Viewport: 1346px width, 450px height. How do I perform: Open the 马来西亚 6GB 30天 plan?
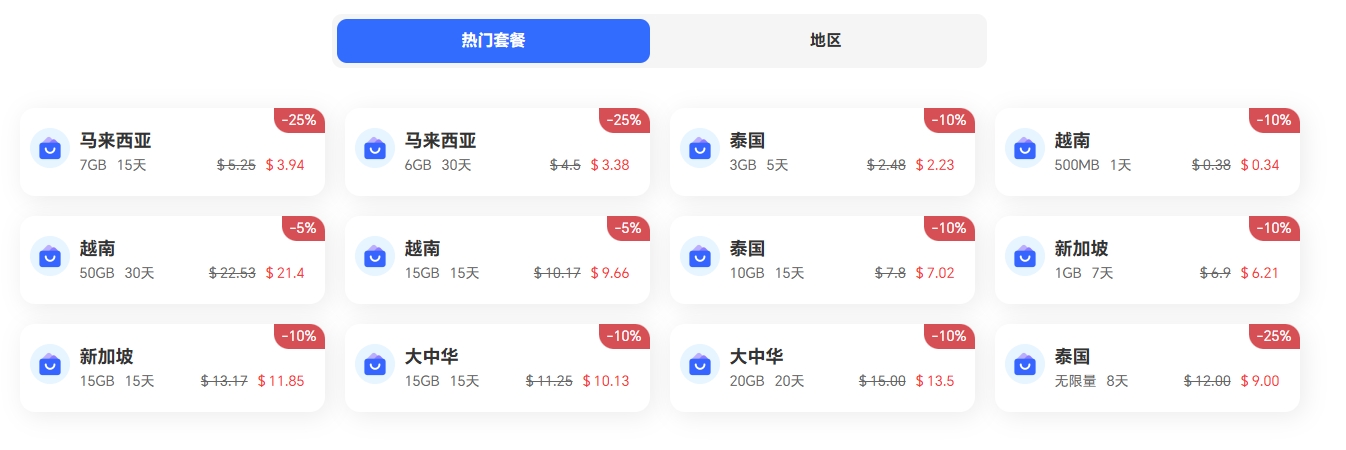click(x=497, y=152)
